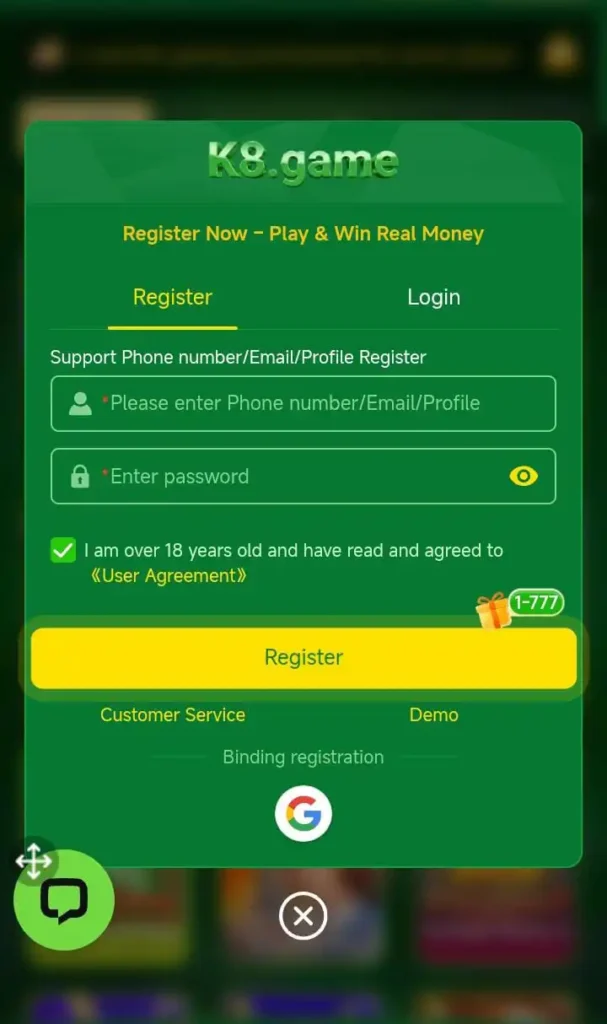
Task: Show password with the eye icon
Action: pos(523,476)
